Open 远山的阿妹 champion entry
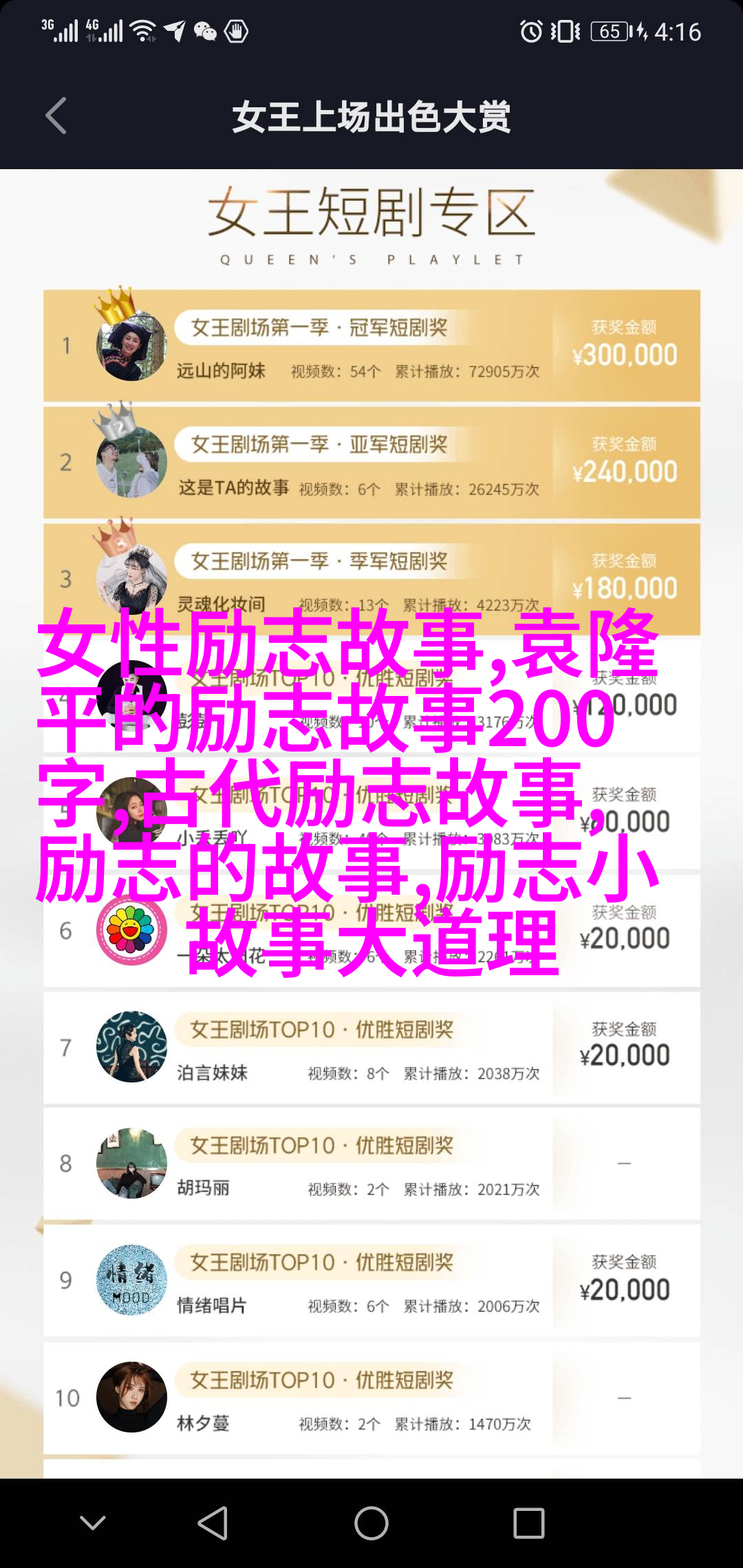Screen dimensions: 743x1568 371,346
